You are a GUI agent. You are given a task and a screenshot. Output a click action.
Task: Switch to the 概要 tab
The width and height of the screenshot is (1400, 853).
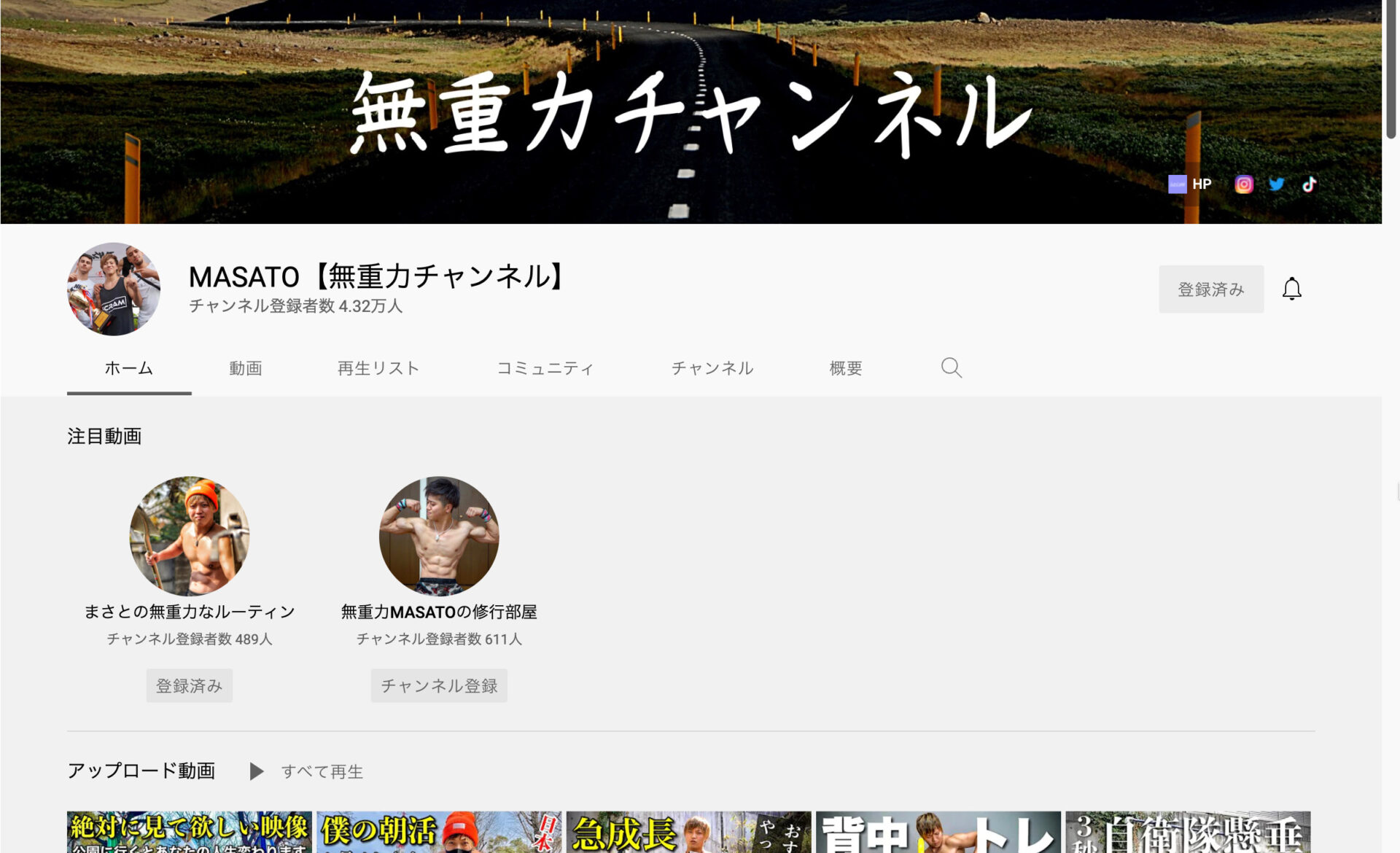coord(845,368)
